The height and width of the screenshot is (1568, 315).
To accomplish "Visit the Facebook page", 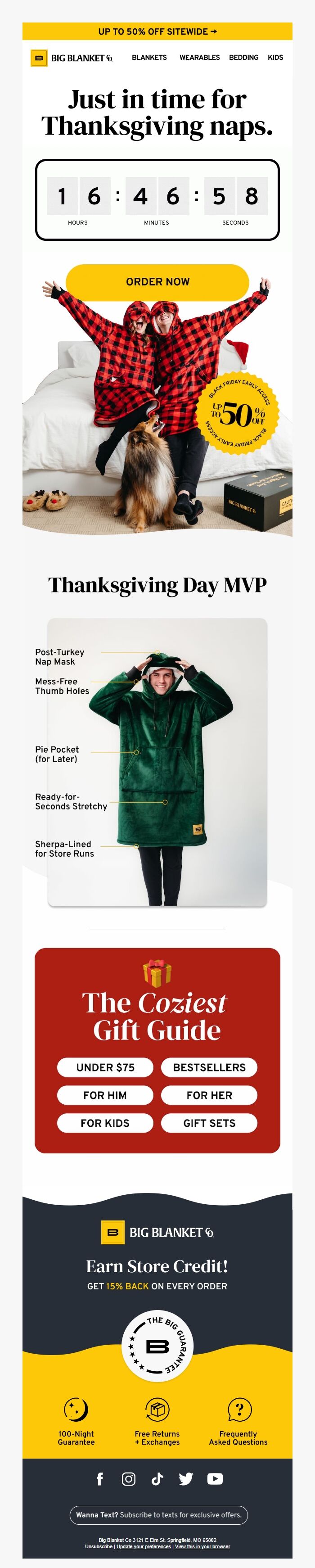I will [x=100, y=1478].
